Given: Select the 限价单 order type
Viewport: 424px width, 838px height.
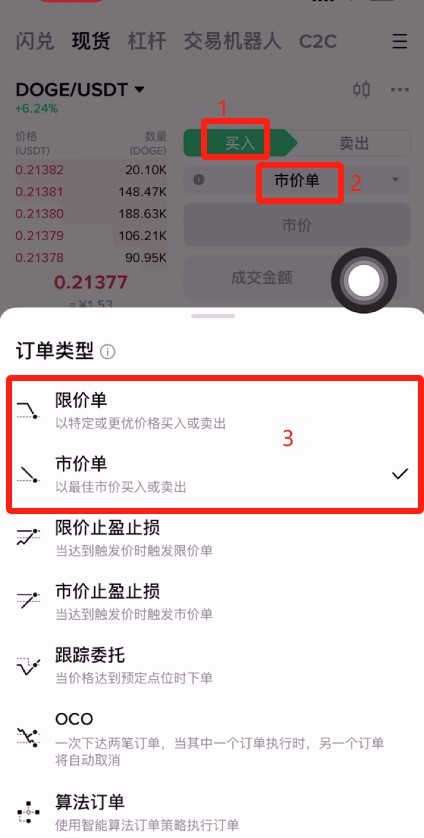Looking at the screenshot, I should coord(212,410).
